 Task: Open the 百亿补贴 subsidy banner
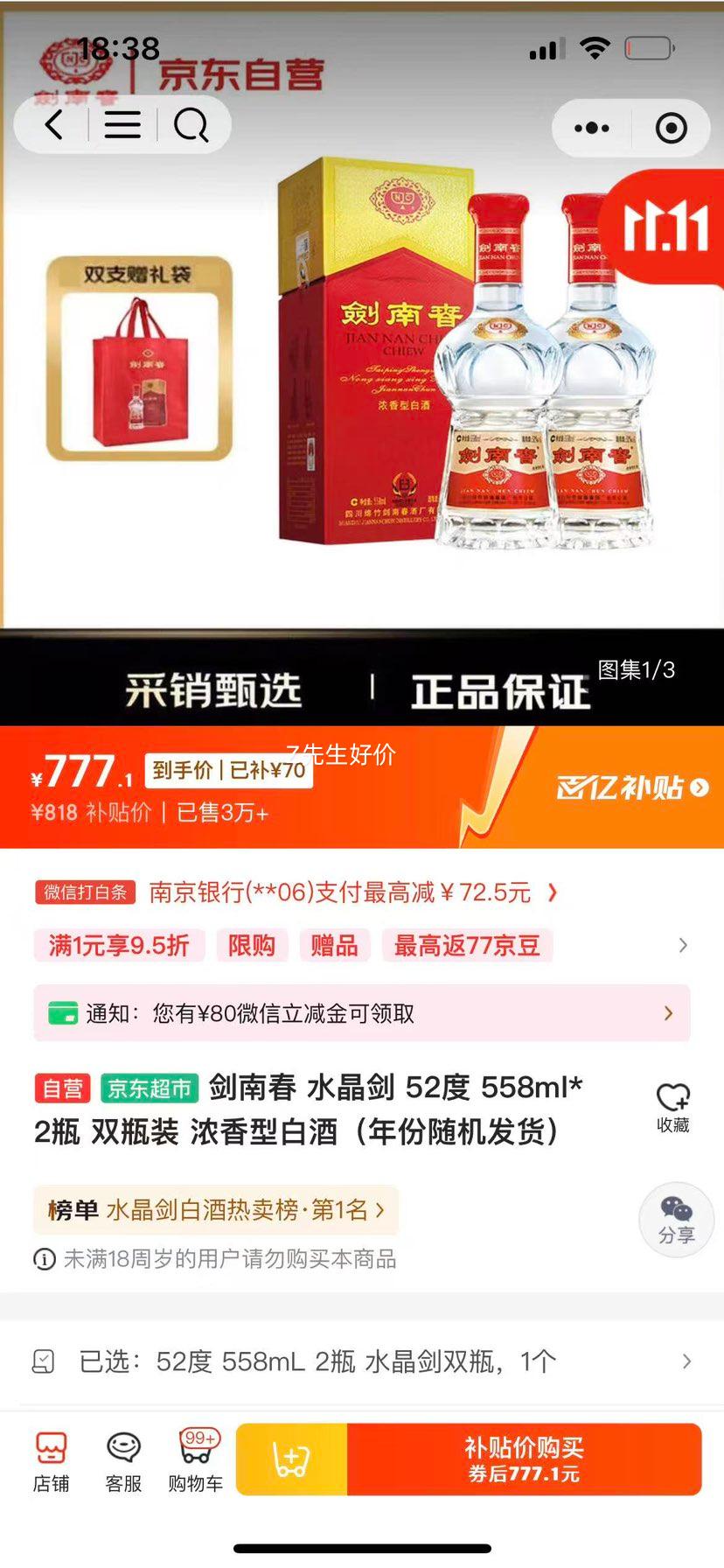pyautogui.click(x=631, y=787)
